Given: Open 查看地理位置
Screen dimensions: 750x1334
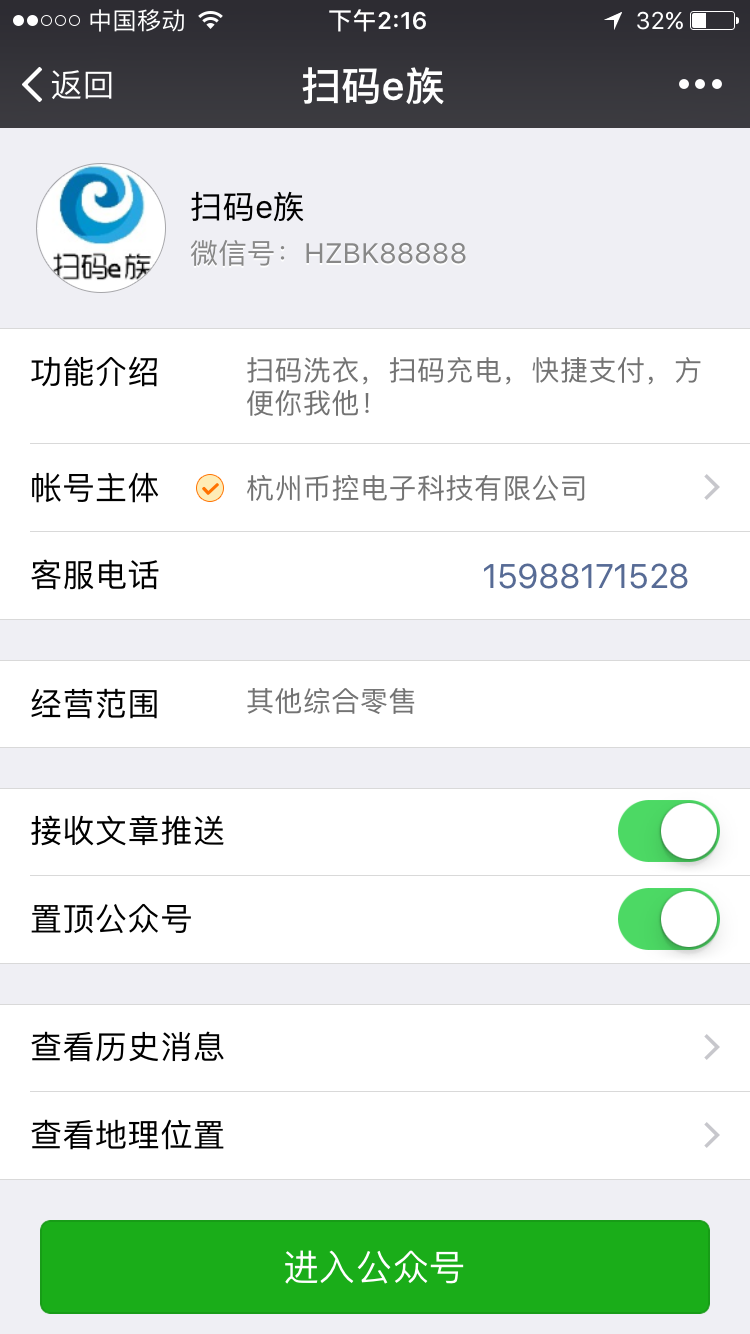Looking at the screenshot, I should (375, 1135).
